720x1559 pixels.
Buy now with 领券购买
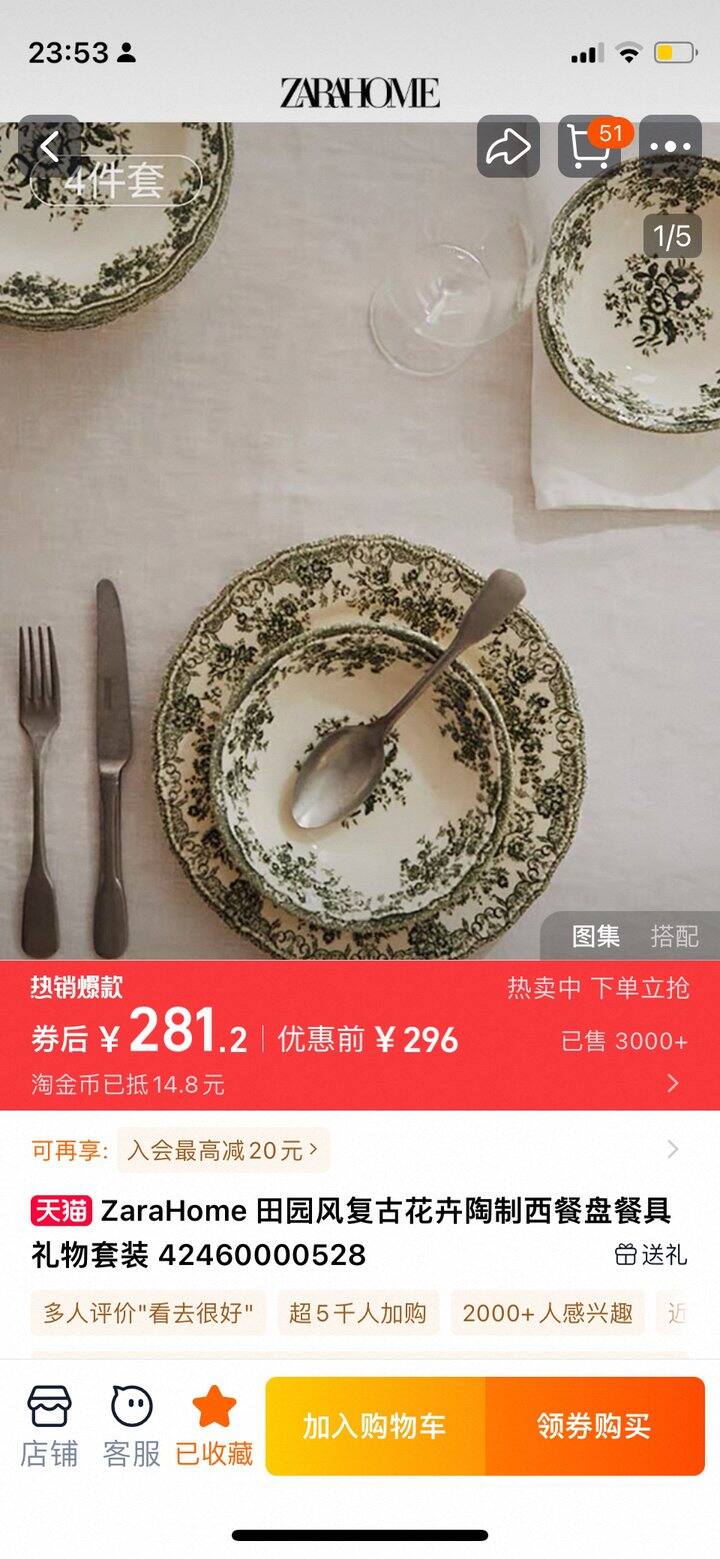pyautogui.click(x=594, y=1426)
